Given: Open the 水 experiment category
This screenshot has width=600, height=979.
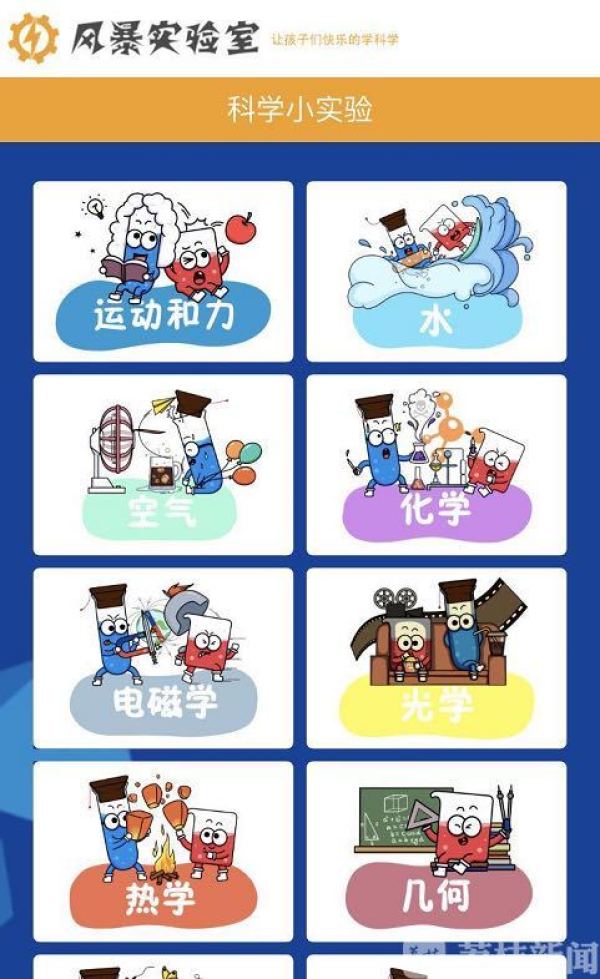Looking at the screenshot, I should (x=436, y=271).
